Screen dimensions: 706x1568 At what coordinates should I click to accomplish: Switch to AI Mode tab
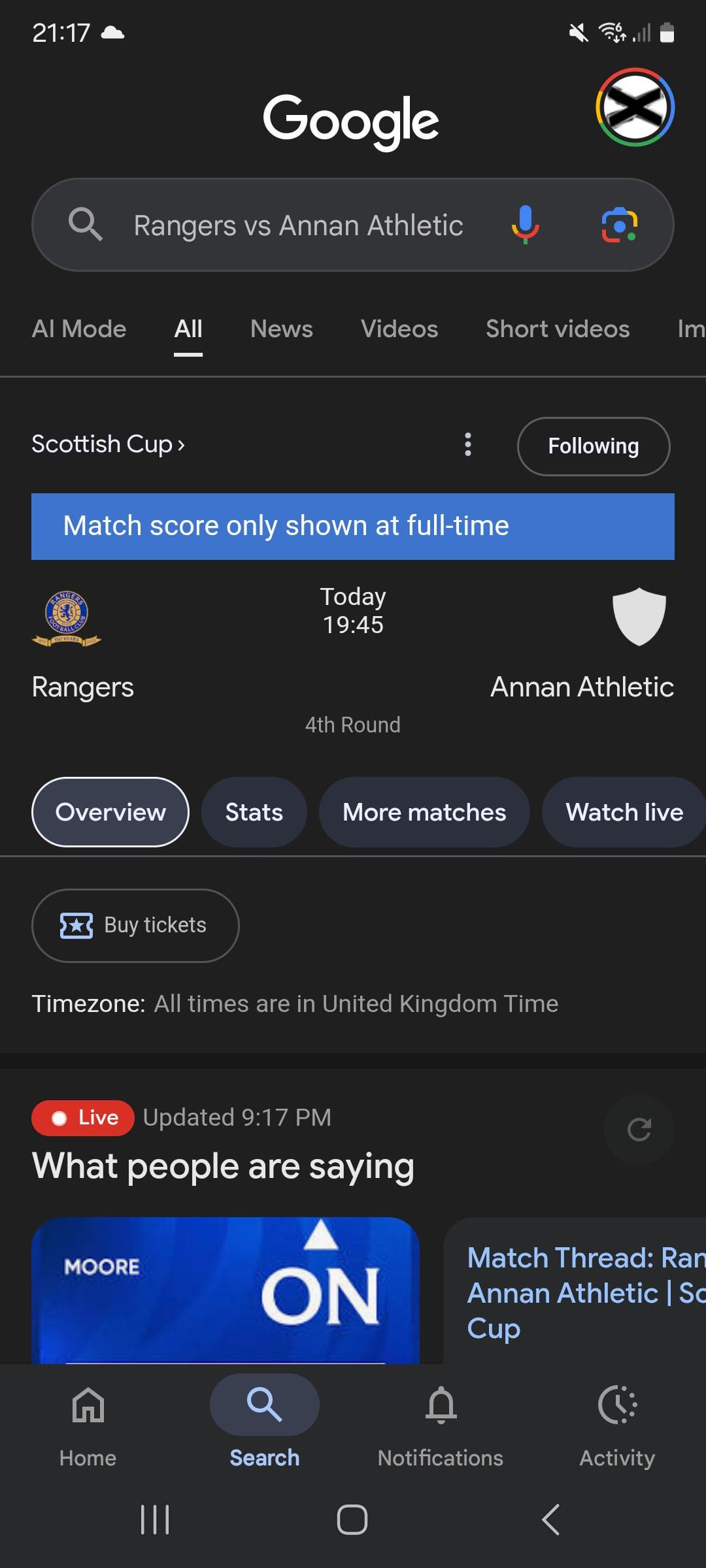79,329
